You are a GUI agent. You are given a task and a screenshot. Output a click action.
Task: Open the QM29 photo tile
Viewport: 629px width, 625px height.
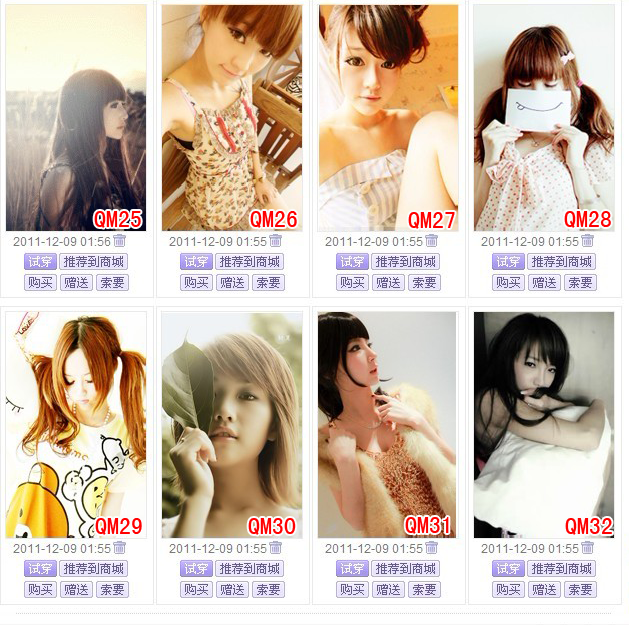[76, 424]
